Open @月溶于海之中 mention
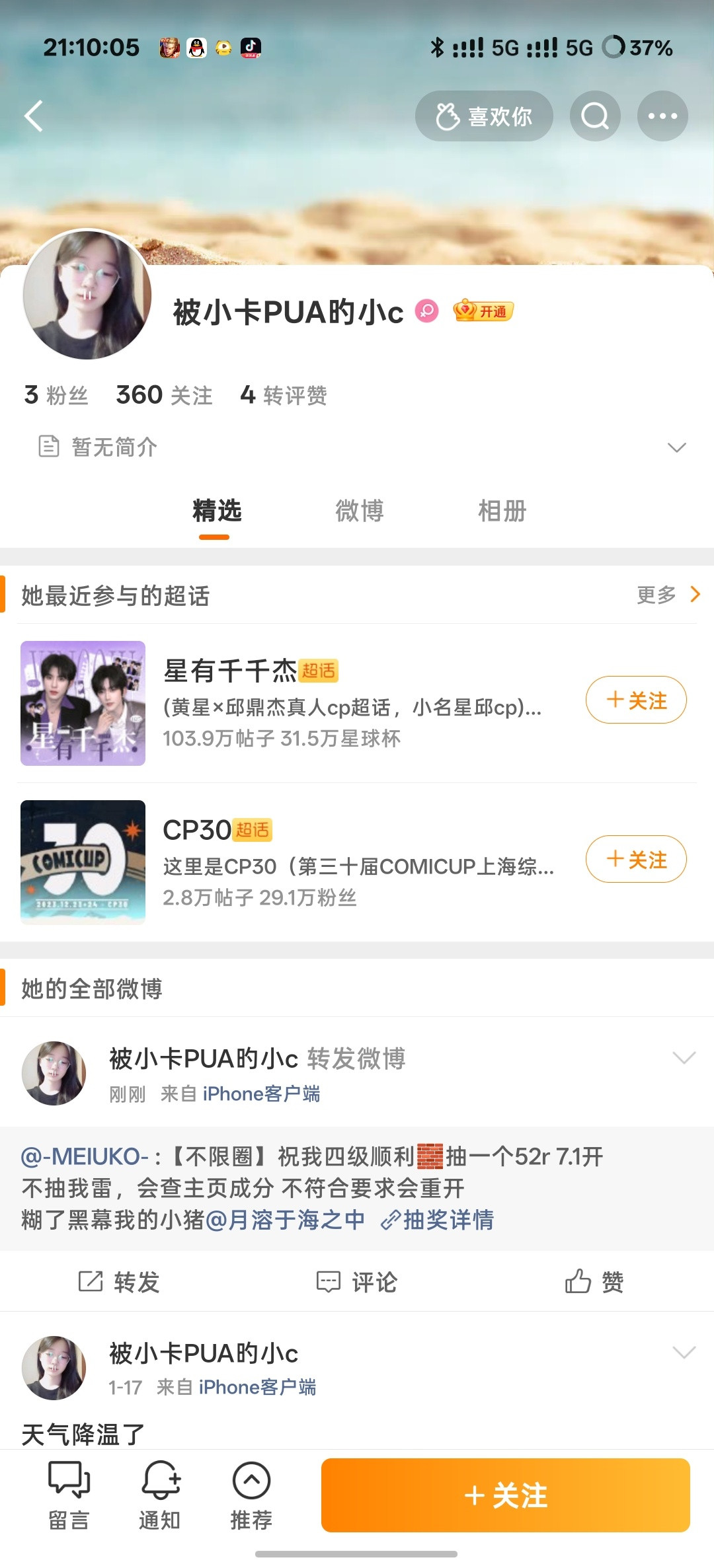The width and height of the screenshot is (714, 1568). click(286, 1220)
